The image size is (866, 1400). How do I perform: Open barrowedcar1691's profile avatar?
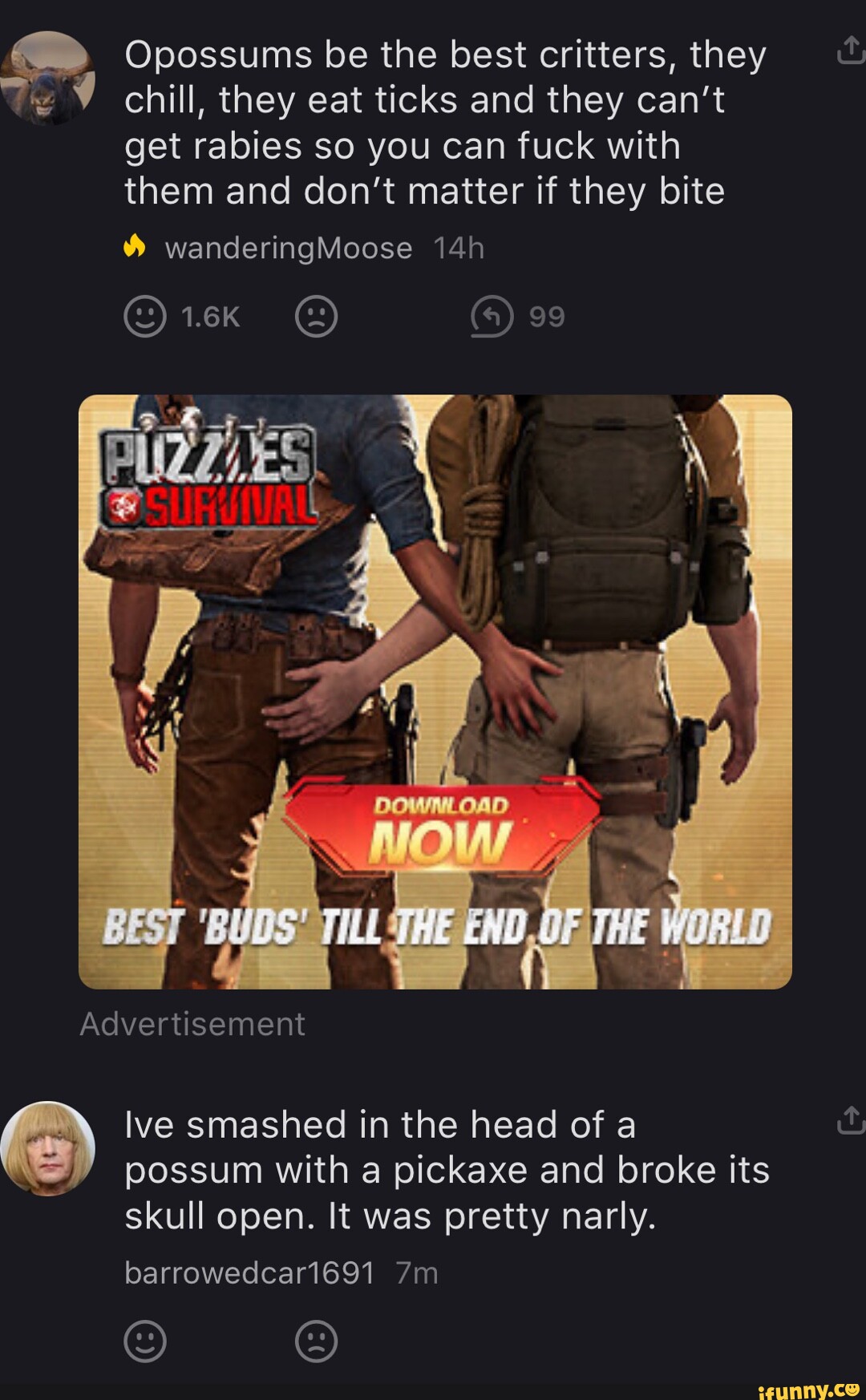[x=48, y=1148]
